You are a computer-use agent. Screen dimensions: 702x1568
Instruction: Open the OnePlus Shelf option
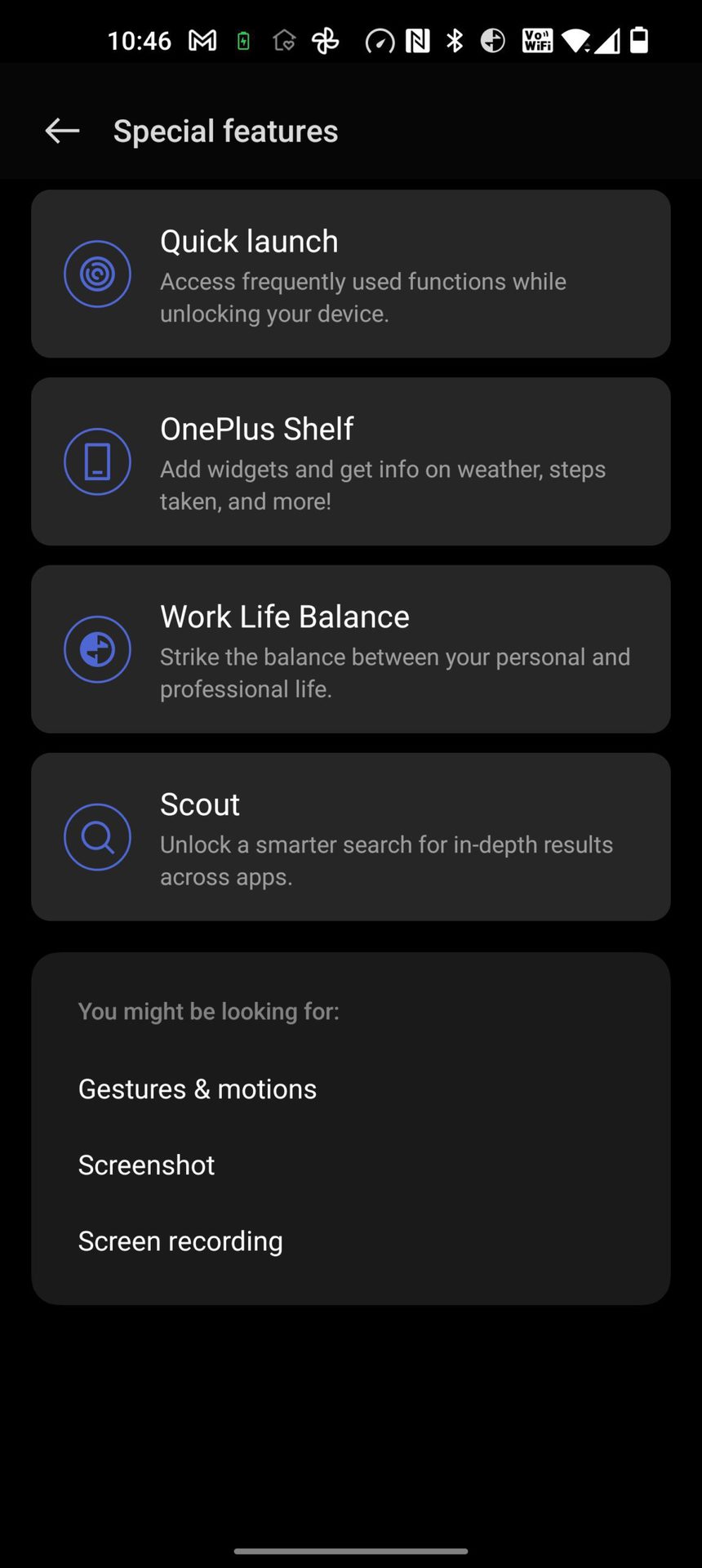tap(351, 462)
